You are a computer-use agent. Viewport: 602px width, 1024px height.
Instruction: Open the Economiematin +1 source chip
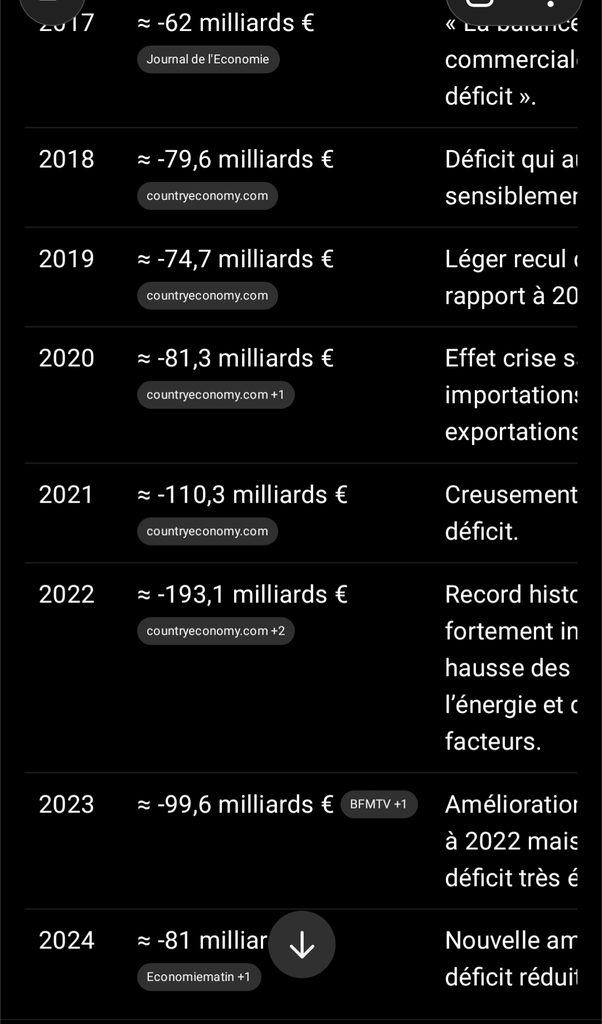[198, 977]
